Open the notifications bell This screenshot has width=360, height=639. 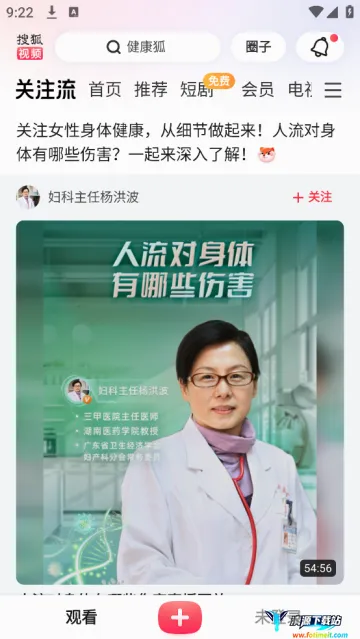point(320,47)
